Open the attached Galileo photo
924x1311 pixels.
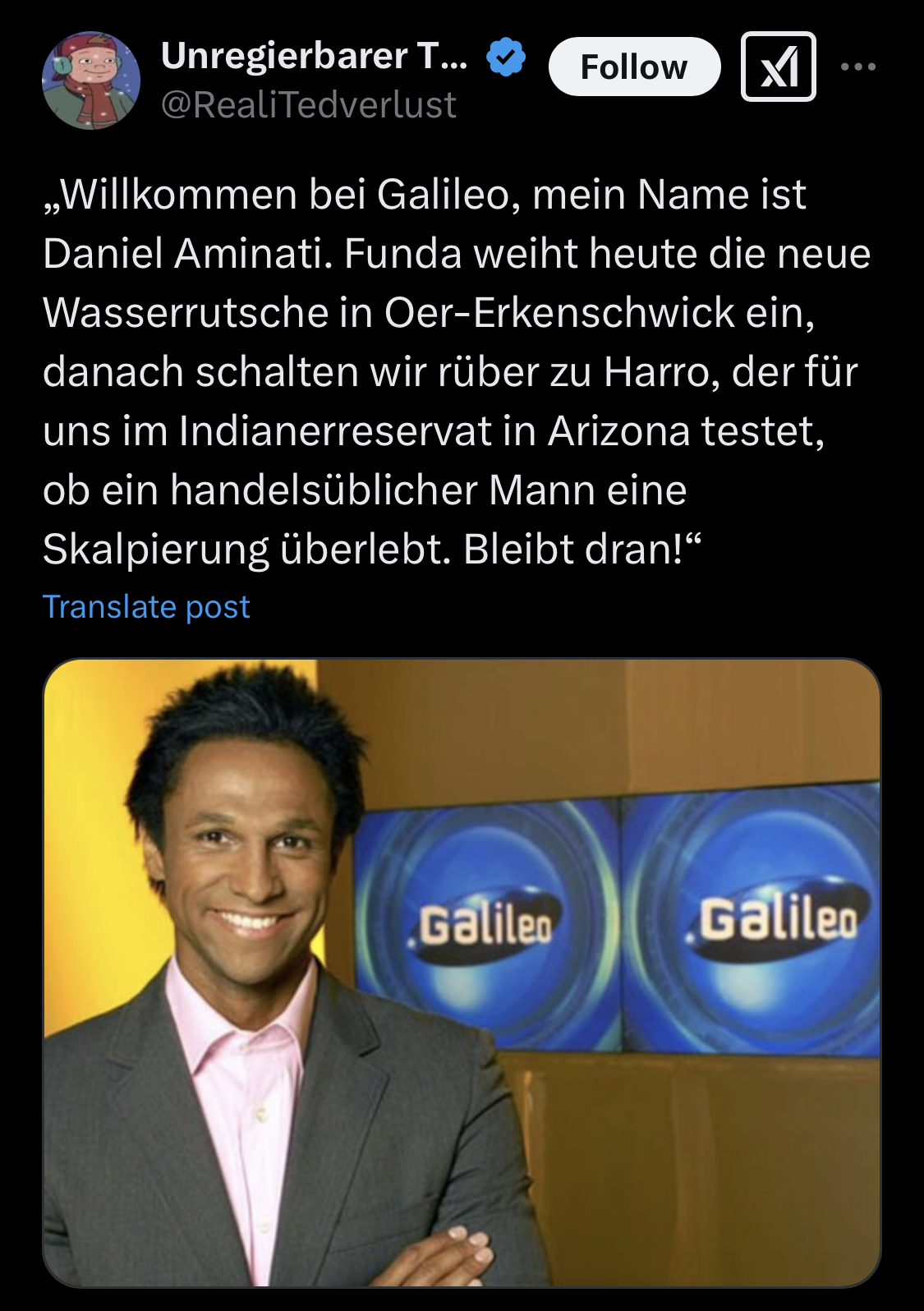click(x=462, y=973)
